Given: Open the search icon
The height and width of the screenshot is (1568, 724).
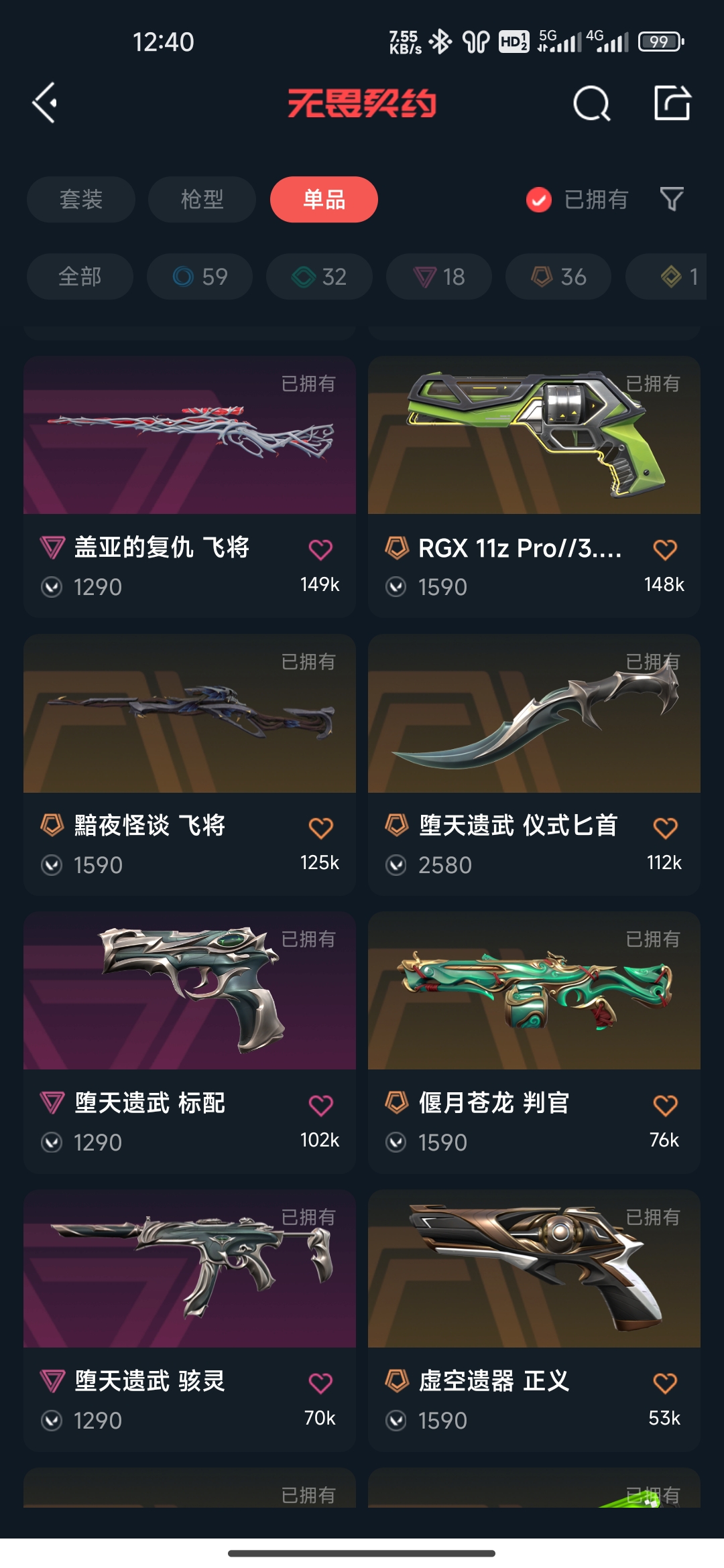Looking at the screenshot, I should pyautogui.click(x=591, y=104).
